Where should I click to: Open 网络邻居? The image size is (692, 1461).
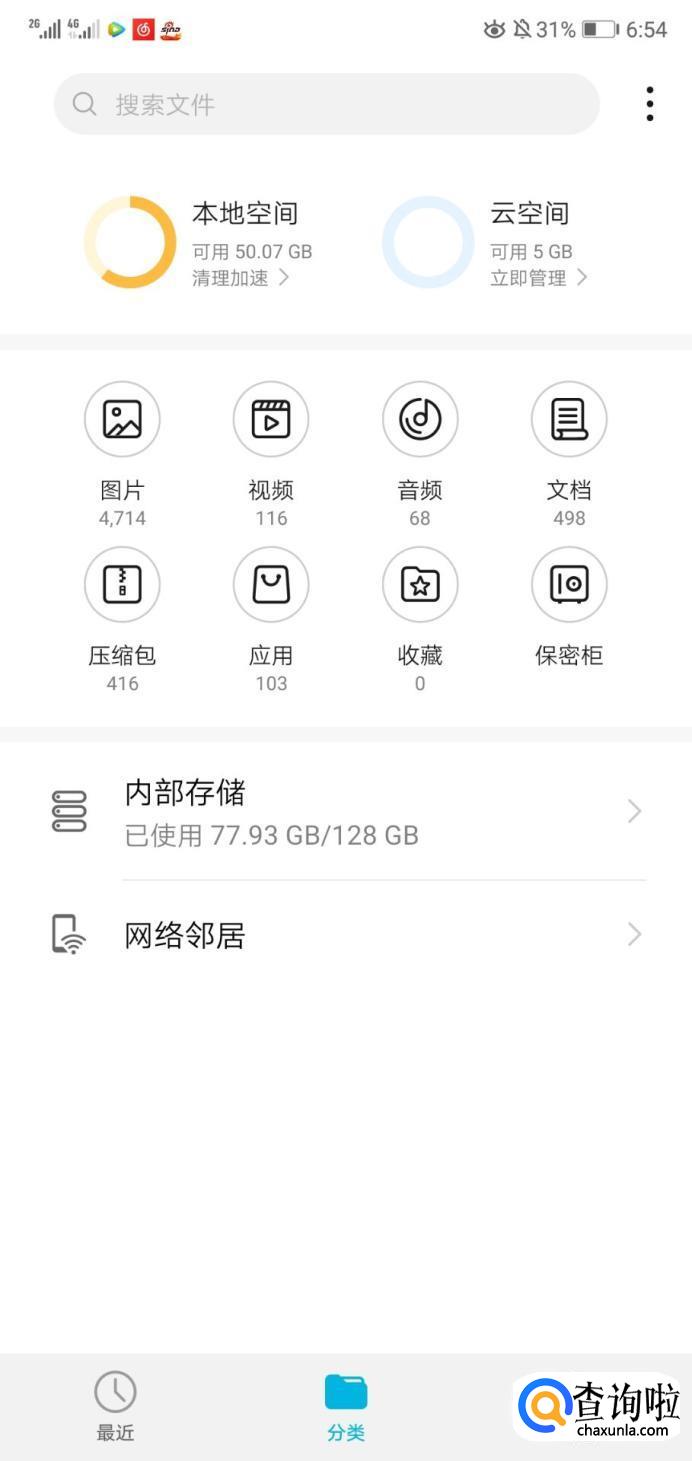(346, 935)
